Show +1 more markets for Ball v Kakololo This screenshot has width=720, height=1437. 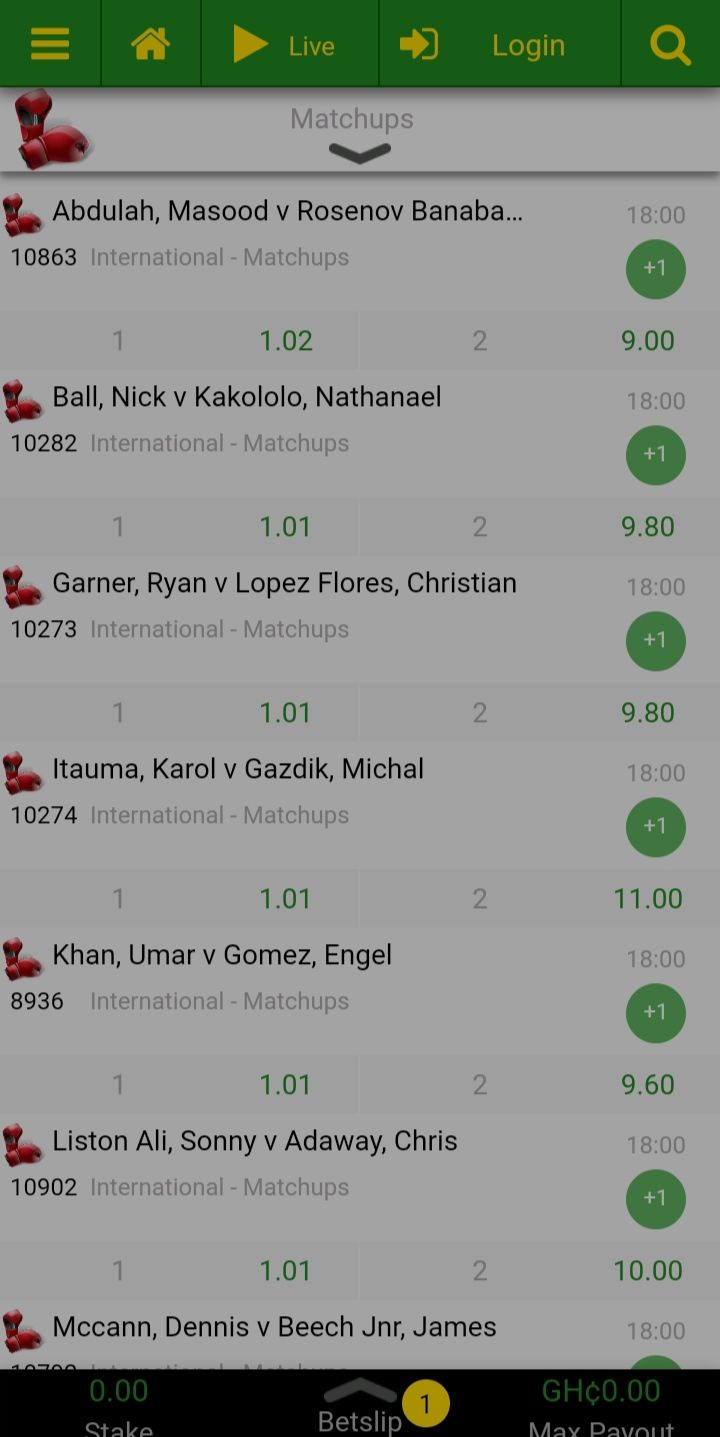coord(655,455)
